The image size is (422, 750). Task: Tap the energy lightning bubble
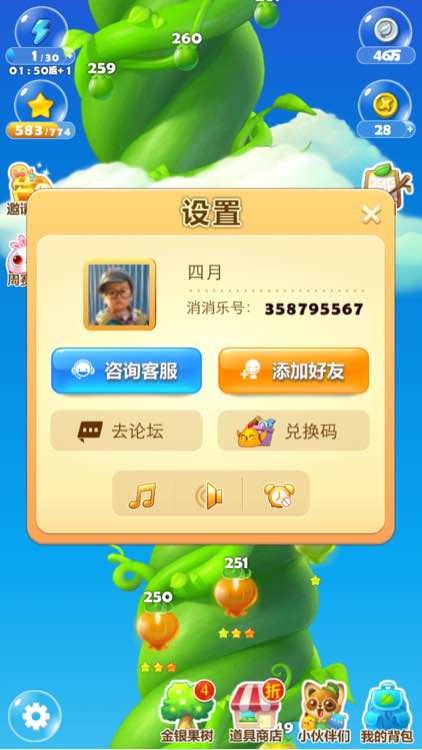click(40, 36)
